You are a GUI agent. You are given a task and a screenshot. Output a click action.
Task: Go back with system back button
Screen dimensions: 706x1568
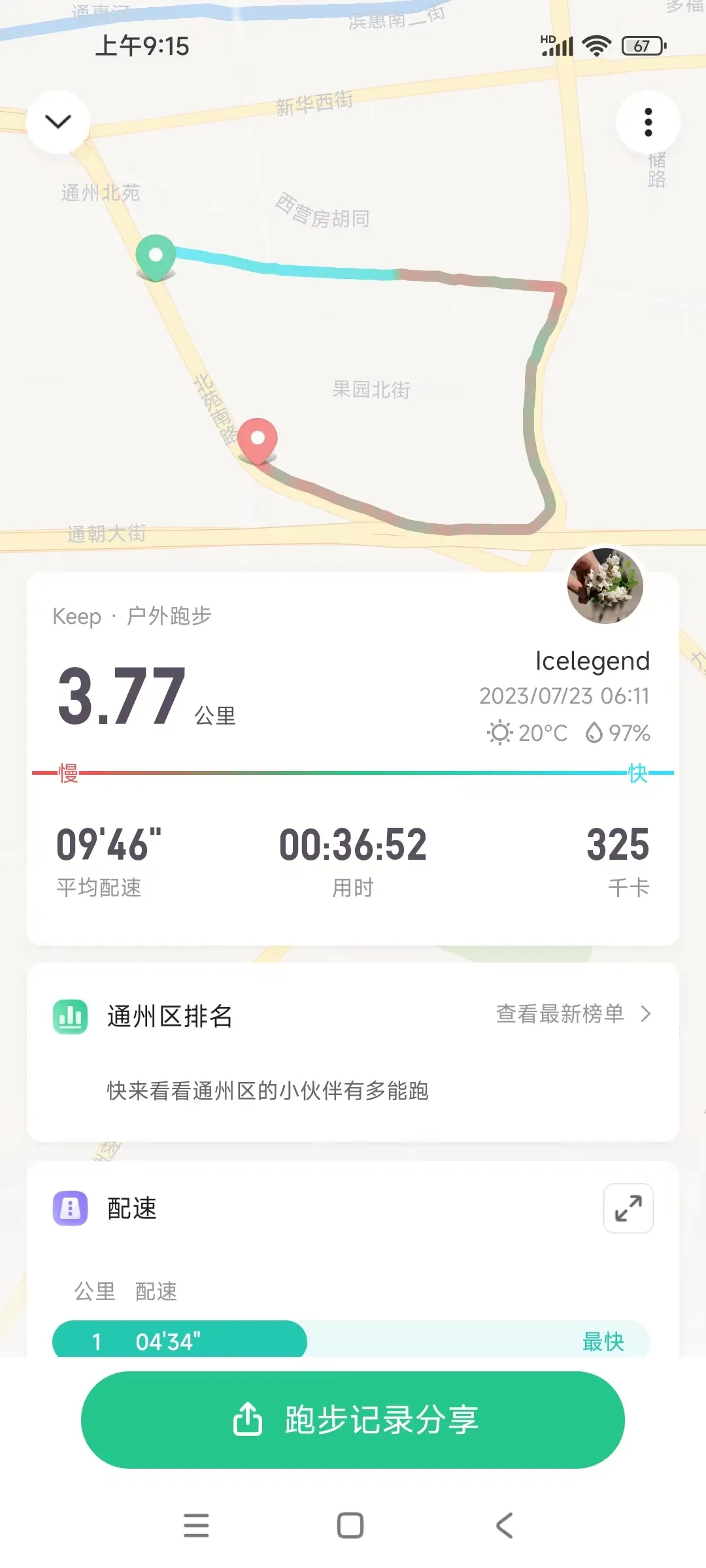[x=505, y=1526]
